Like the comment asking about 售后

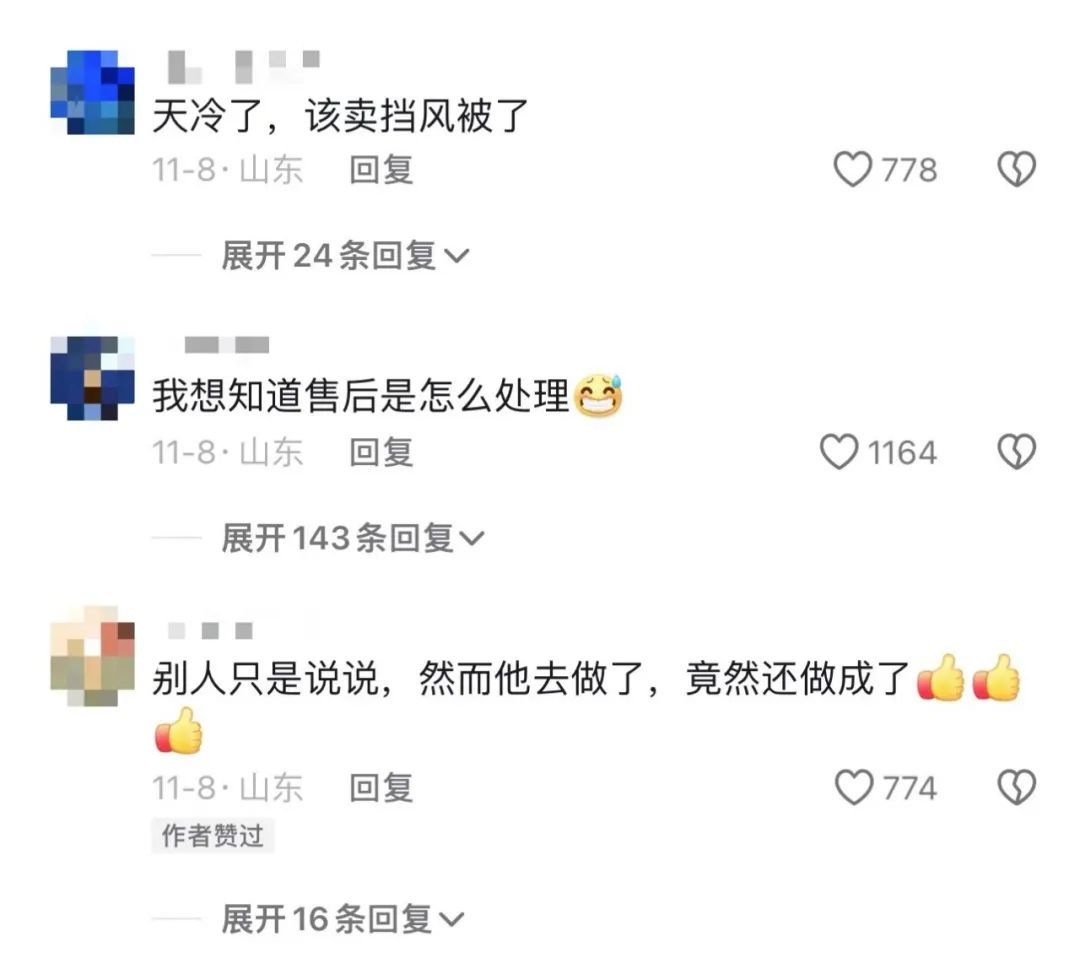tap(839, 453)
